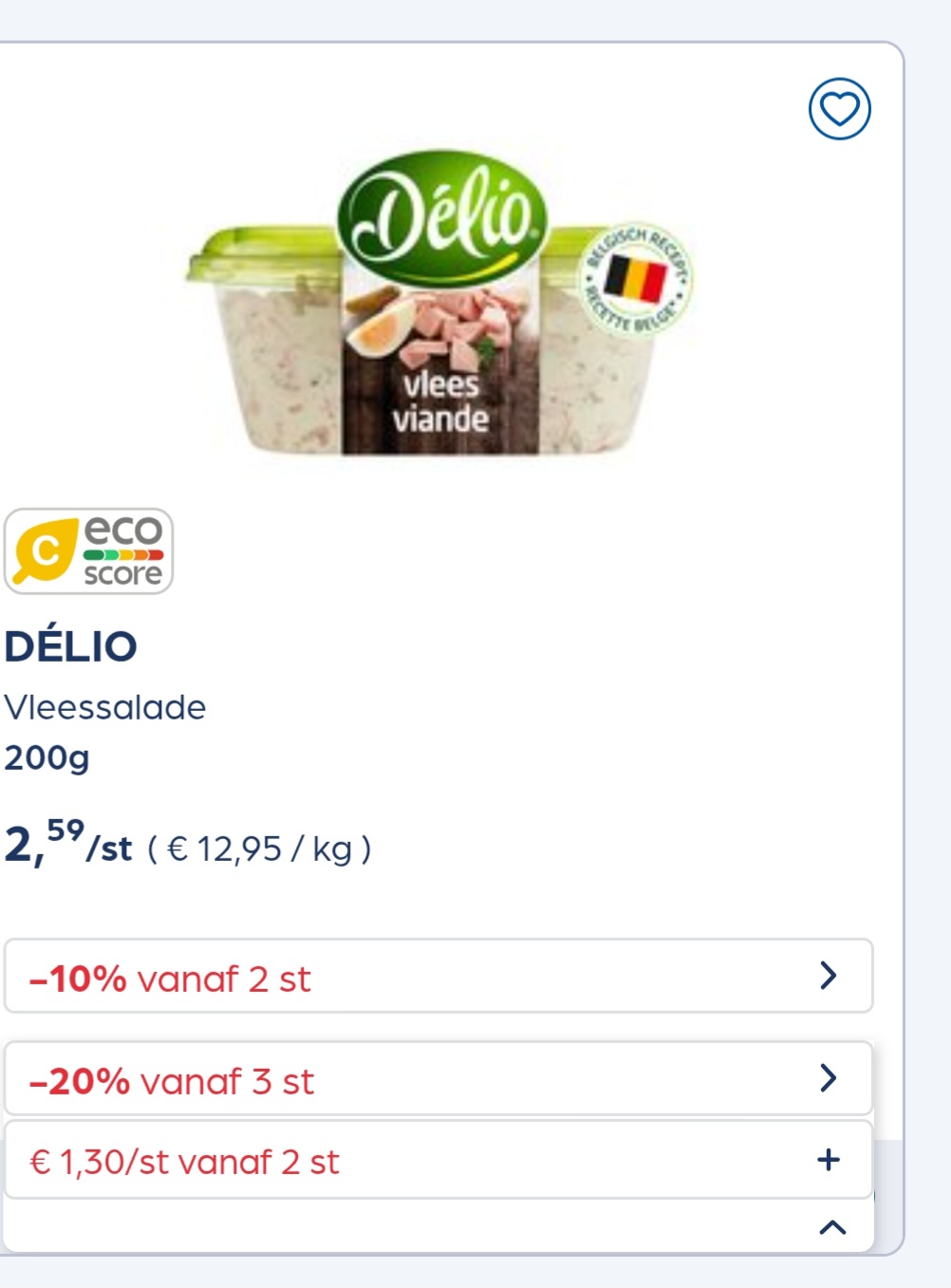Click the plus icon on € 1,30/st offer
Screen dimensions: 951x1288
(x=828, y=1158)
